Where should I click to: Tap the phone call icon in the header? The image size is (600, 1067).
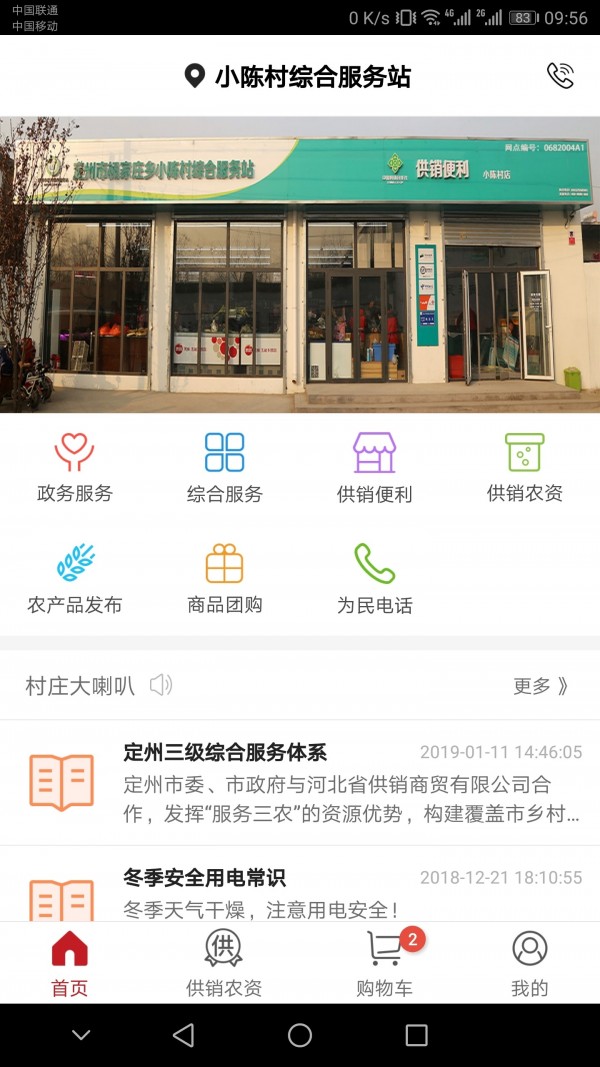coord(560,76)
